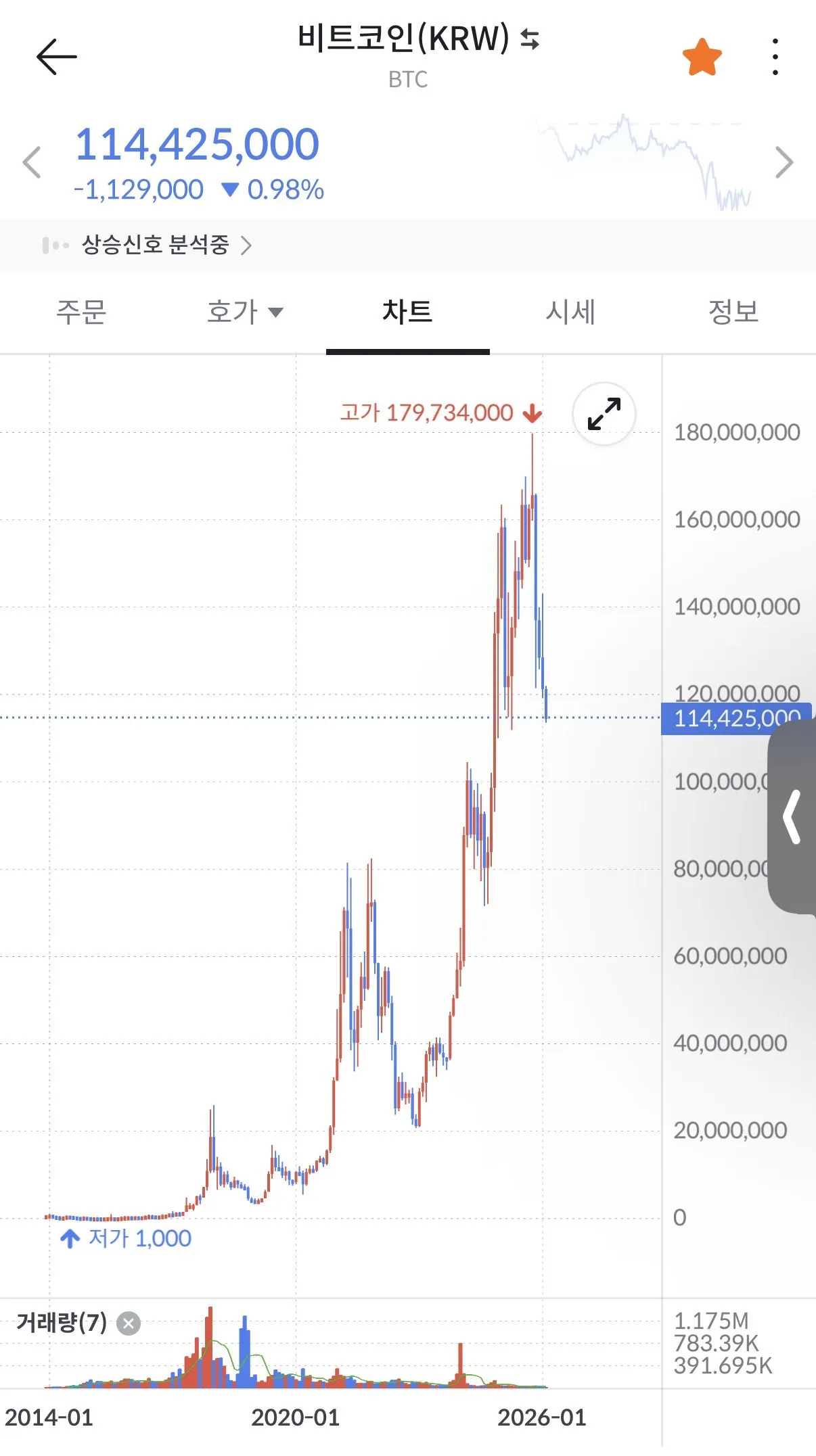The width and height of the screenshot is (816, 1456).
Task: Switch to the 시세 tab
Action: tap(570, 312)
